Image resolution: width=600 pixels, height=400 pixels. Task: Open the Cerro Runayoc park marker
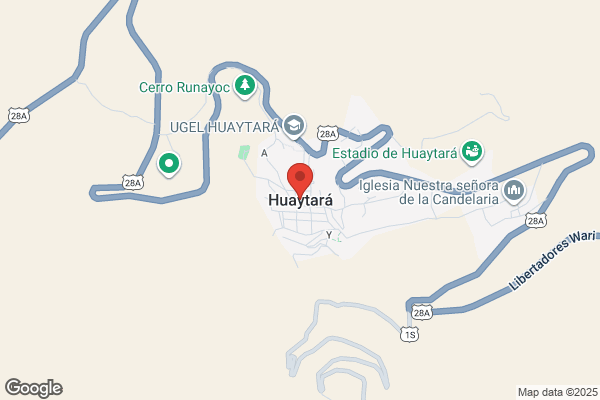click(245, 86)
